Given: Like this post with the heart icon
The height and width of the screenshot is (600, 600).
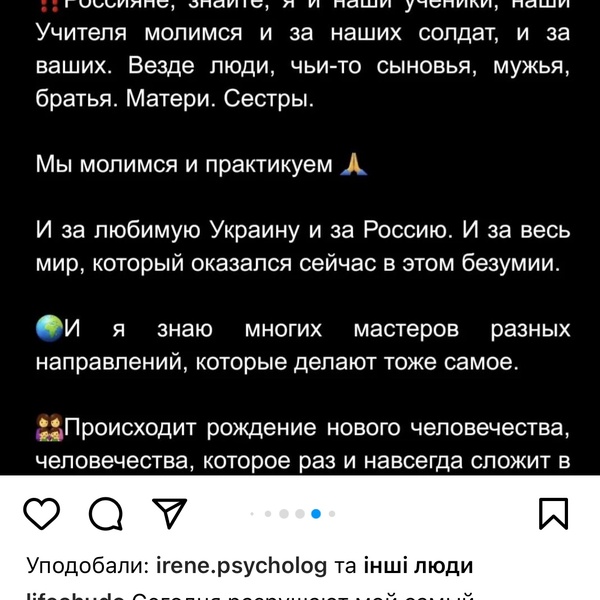Looking at the screenshot, I should pos(41,514).
